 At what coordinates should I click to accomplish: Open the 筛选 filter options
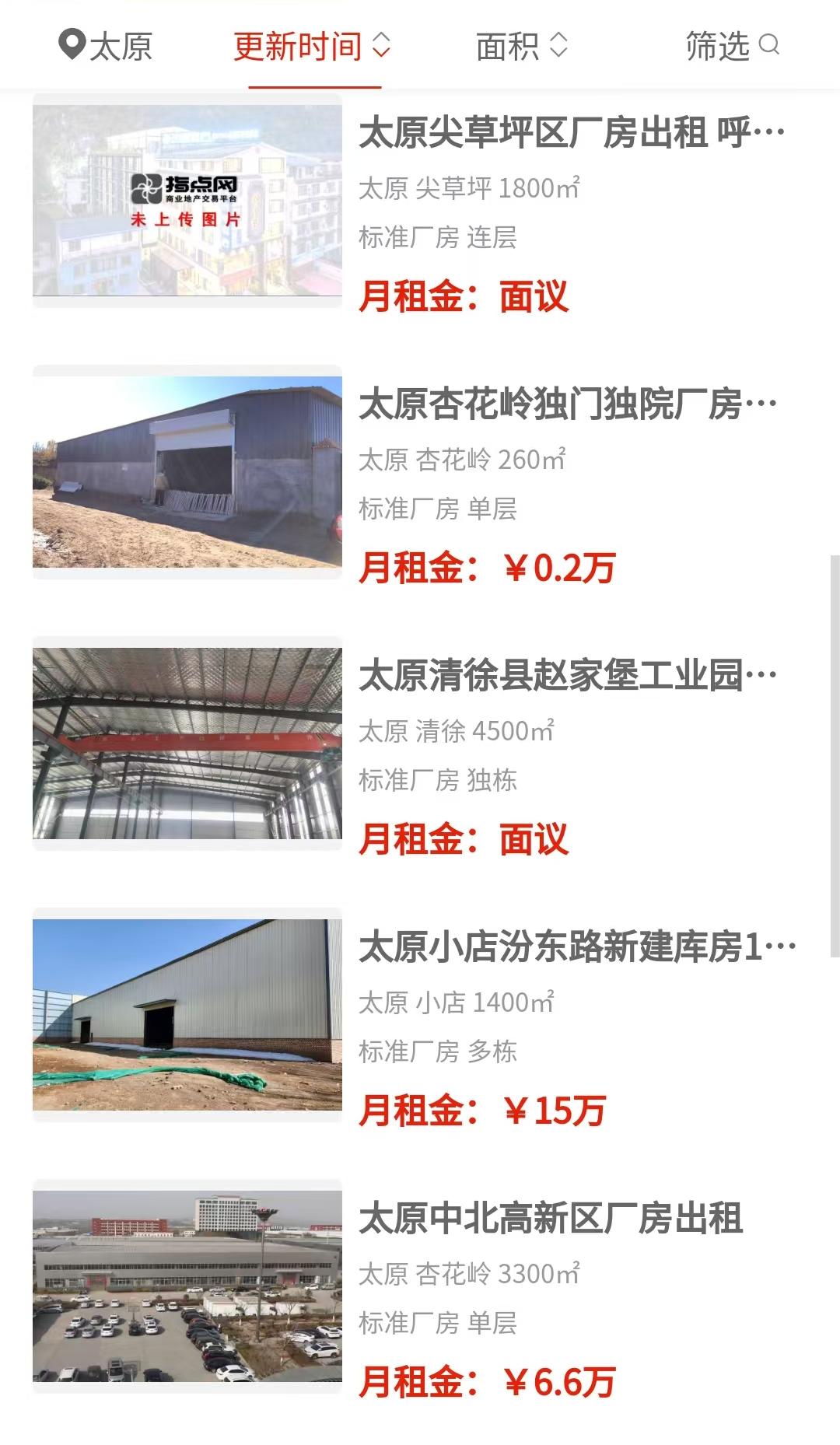pyautogui.click(x=731, y=47)
